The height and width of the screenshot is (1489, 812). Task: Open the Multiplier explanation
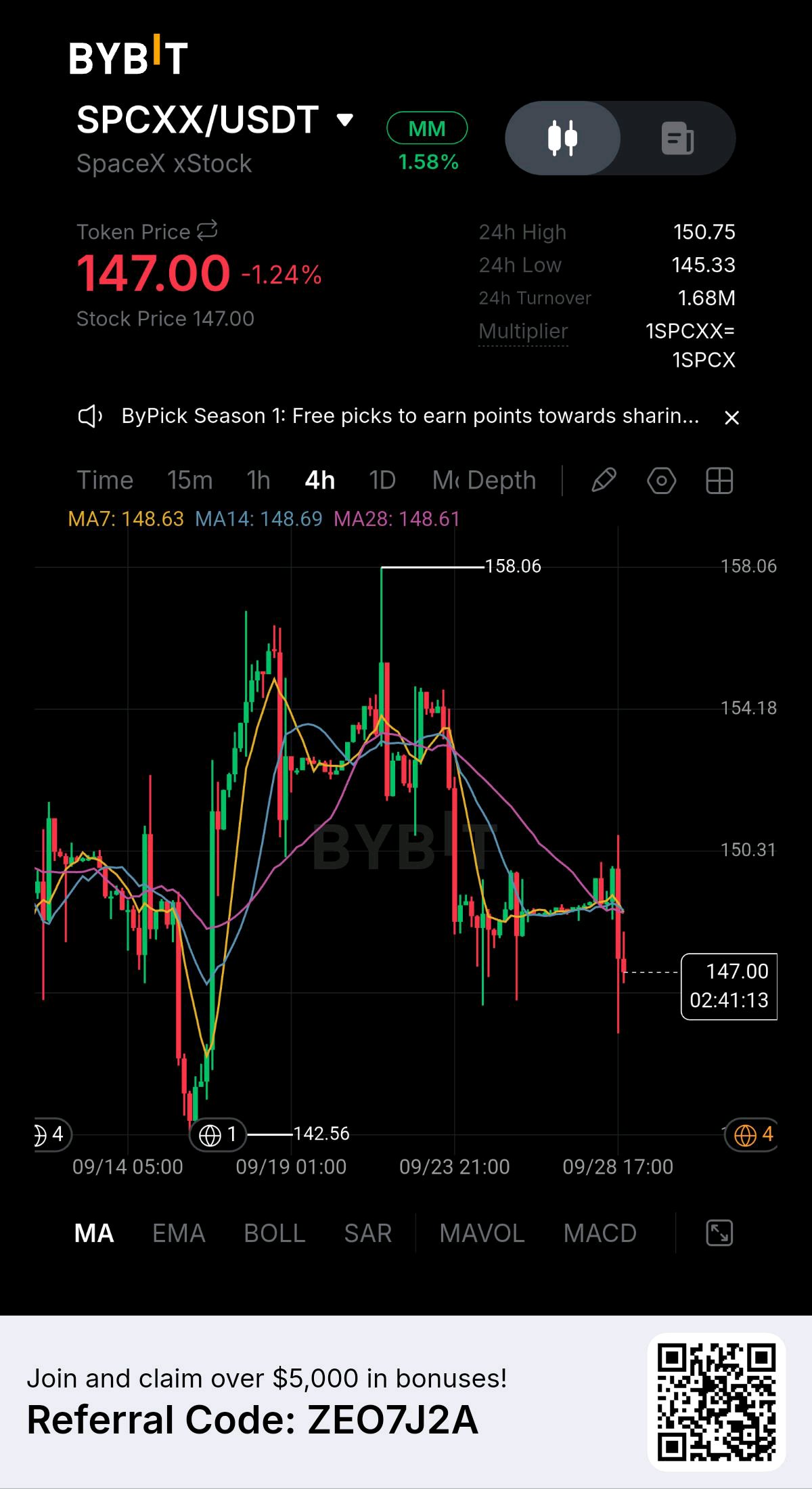(523, 331)
